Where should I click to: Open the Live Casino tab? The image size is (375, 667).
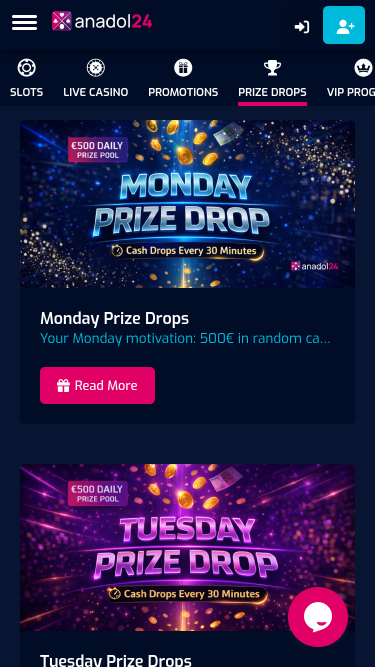click(96, 79)
